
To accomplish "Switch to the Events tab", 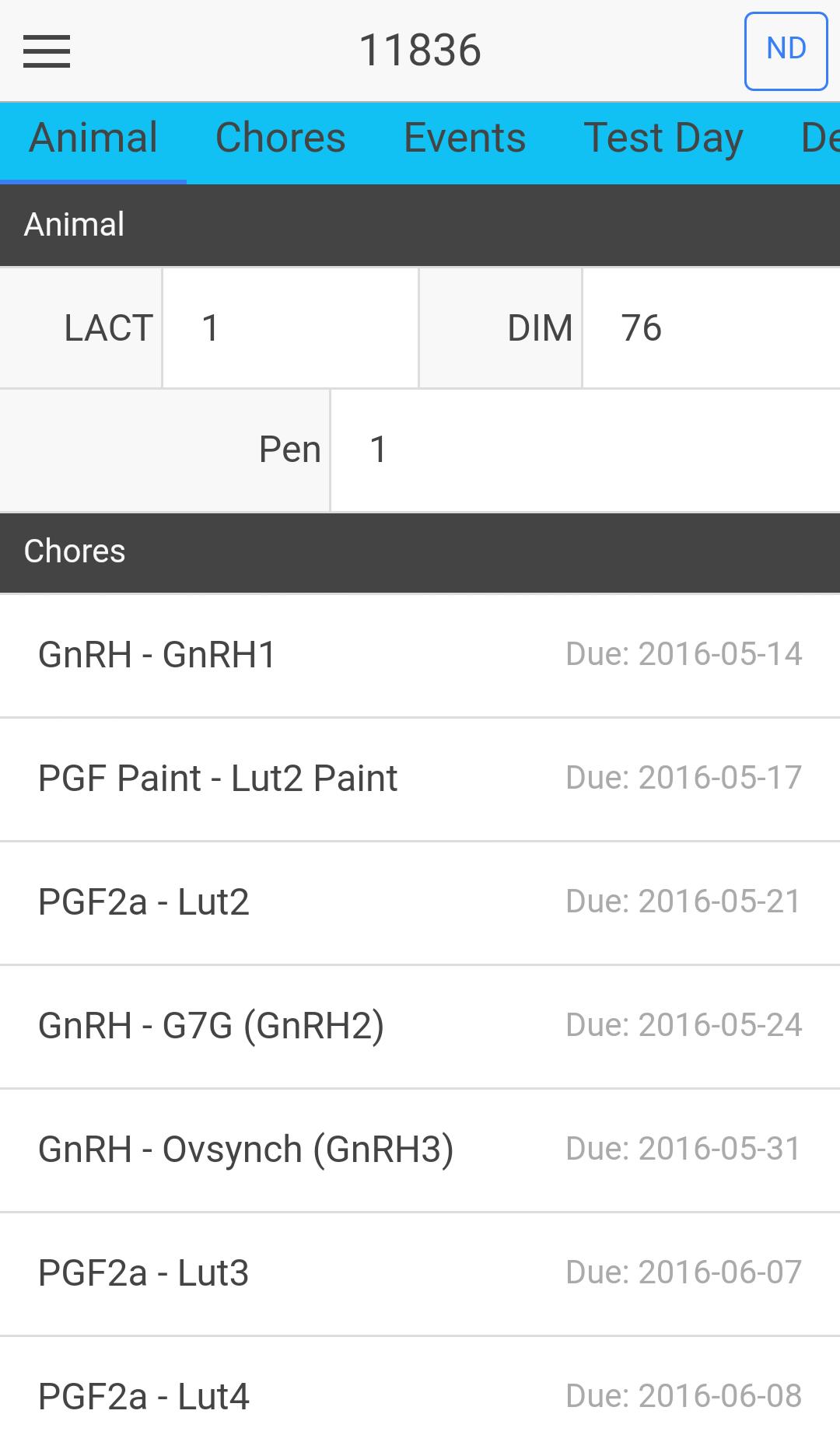I will pyautogui.click(x=464, y=138).
